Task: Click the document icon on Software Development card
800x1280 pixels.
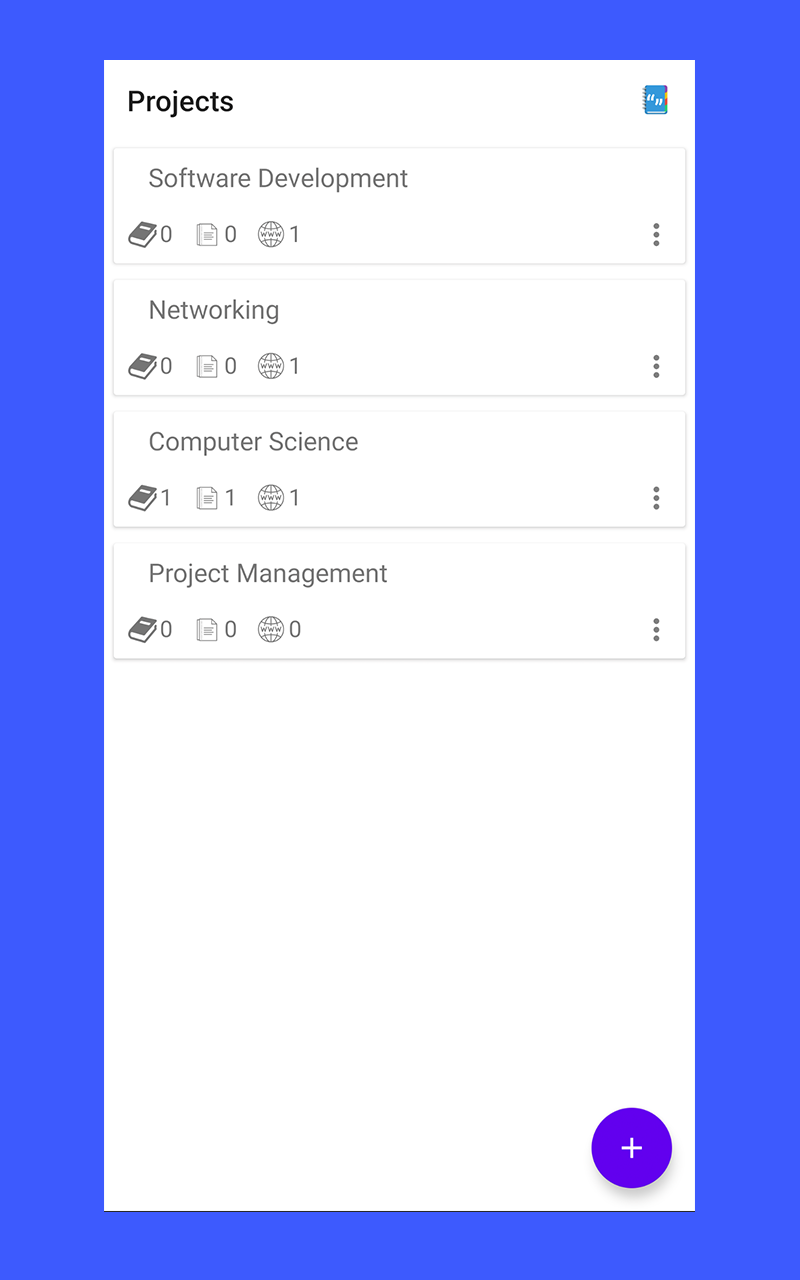Action: [208, 234]
